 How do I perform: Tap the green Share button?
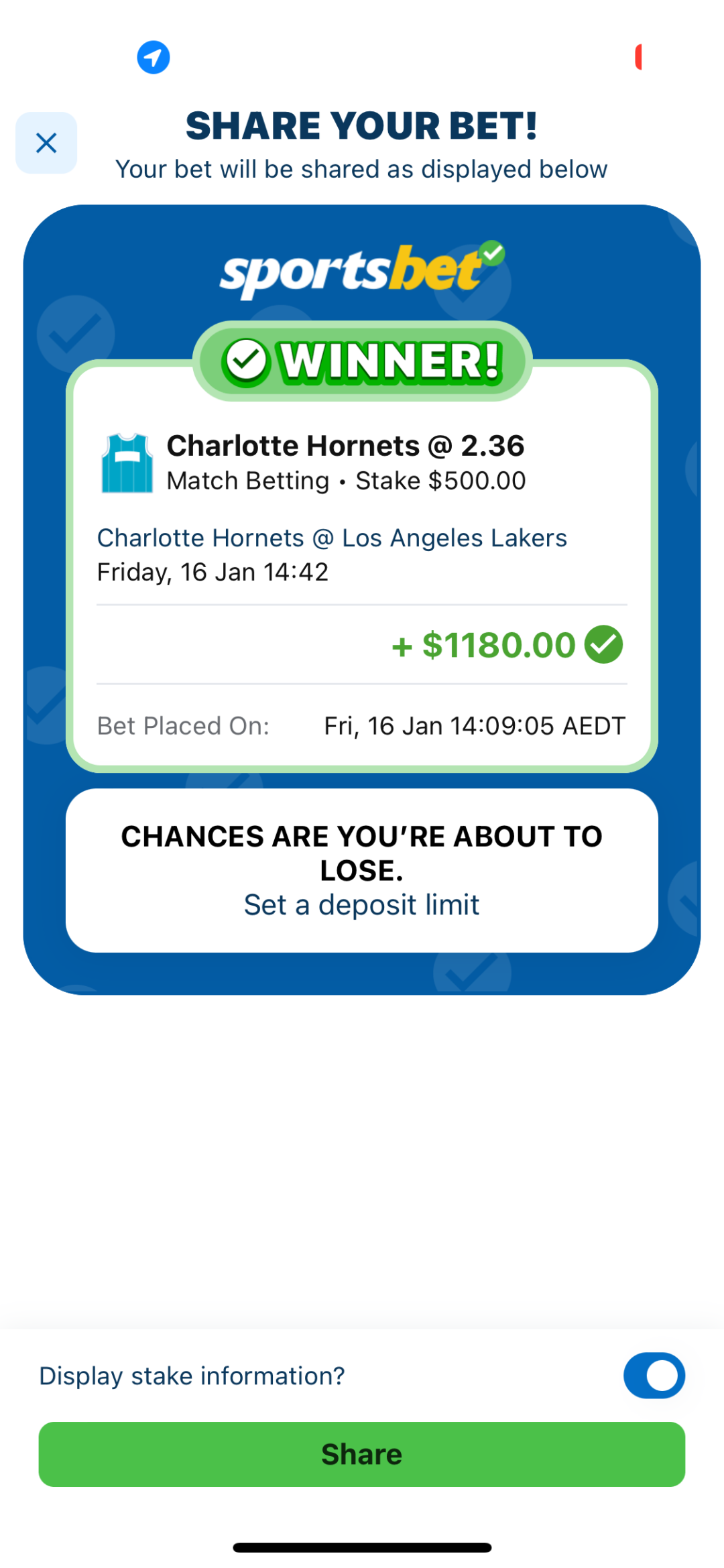pos(362,1454)
